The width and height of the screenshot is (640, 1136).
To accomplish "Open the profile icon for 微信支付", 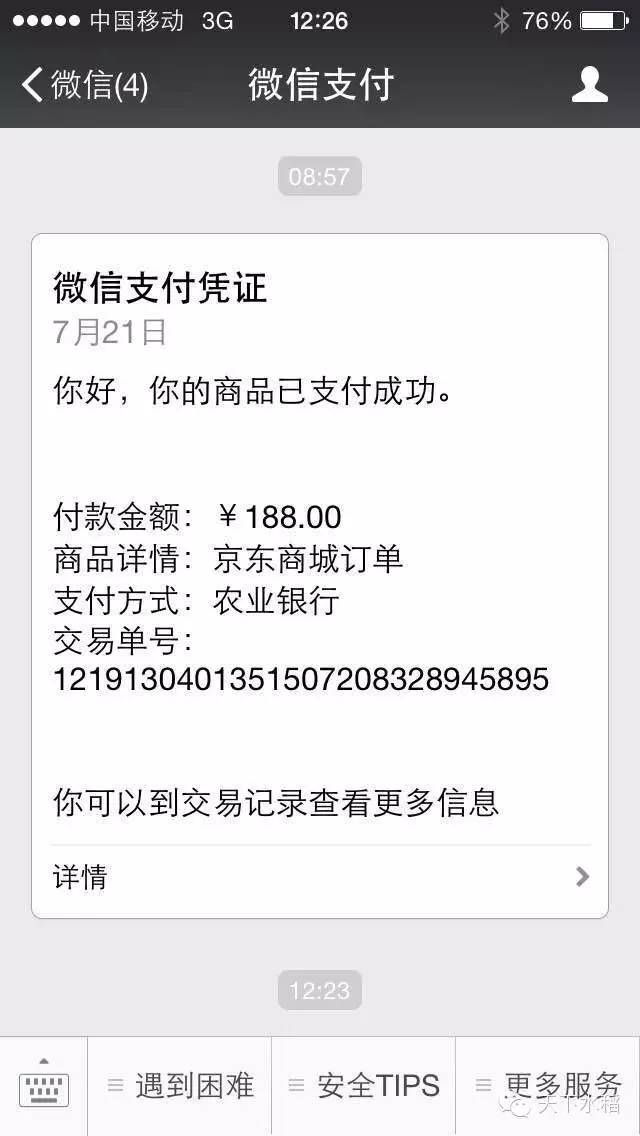I will 589,85.
